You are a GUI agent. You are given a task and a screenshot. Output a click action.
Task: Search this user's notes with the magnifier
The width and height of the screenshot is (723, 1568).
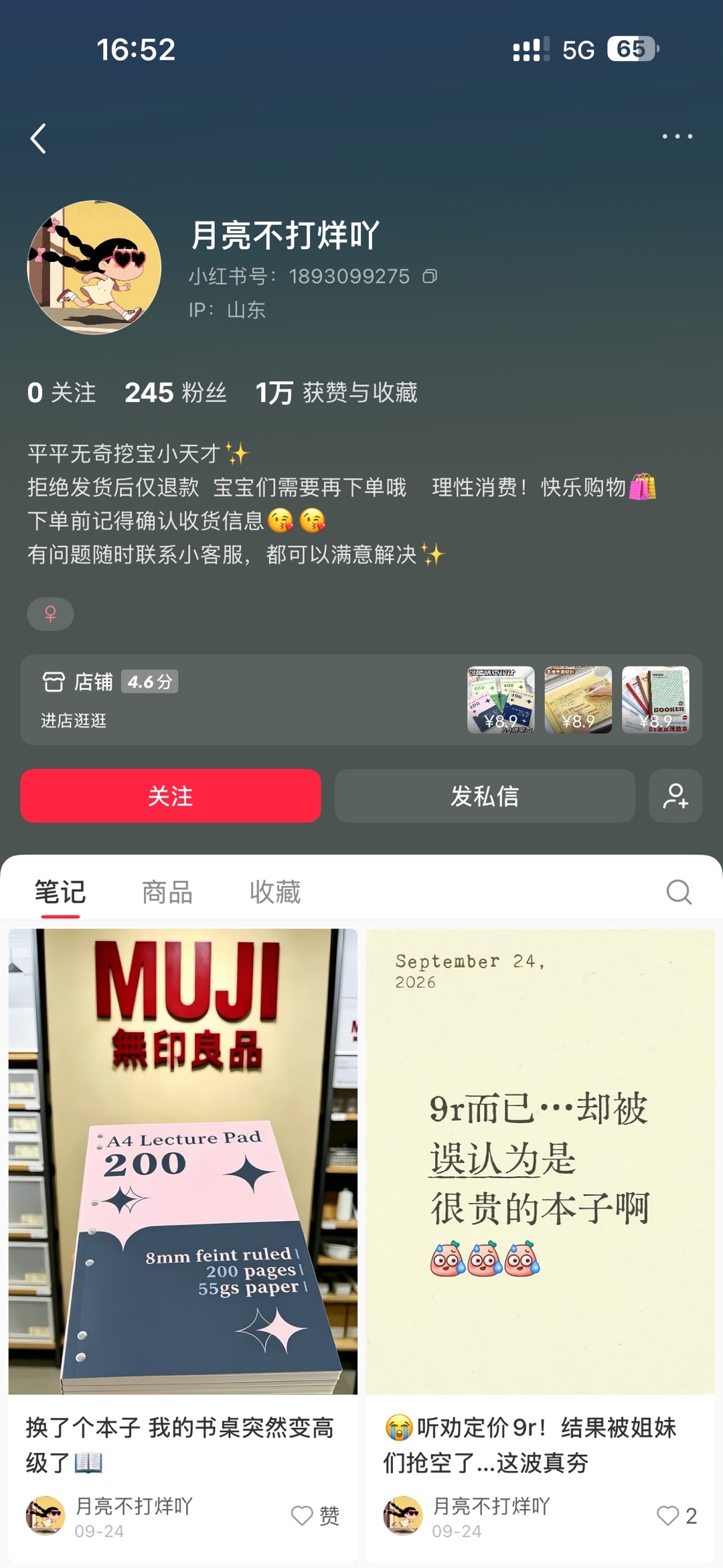coord(679,892)
